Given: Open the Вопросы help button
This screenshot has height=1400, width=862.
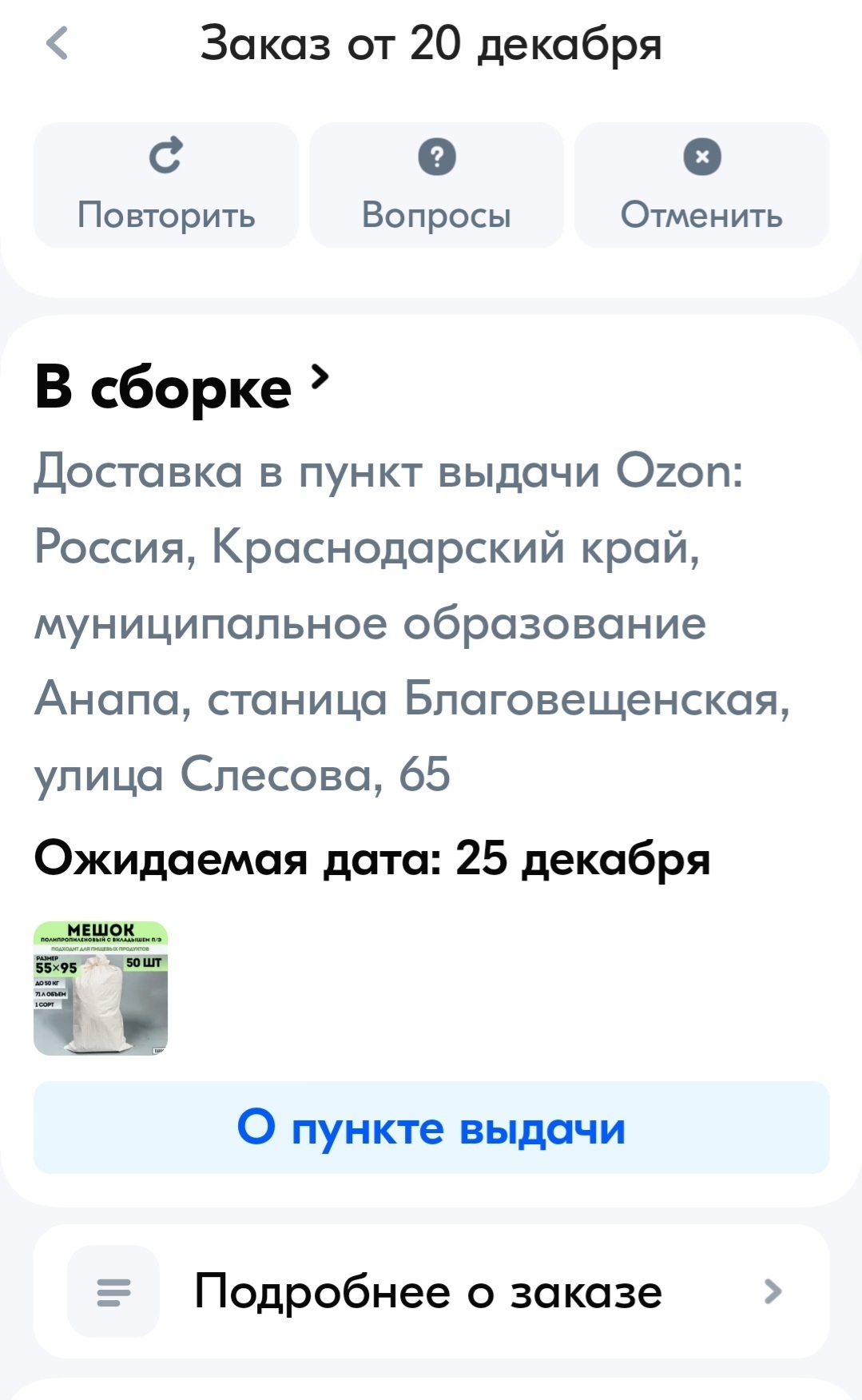Looking at the screenshot, I should tap(436, 185).
